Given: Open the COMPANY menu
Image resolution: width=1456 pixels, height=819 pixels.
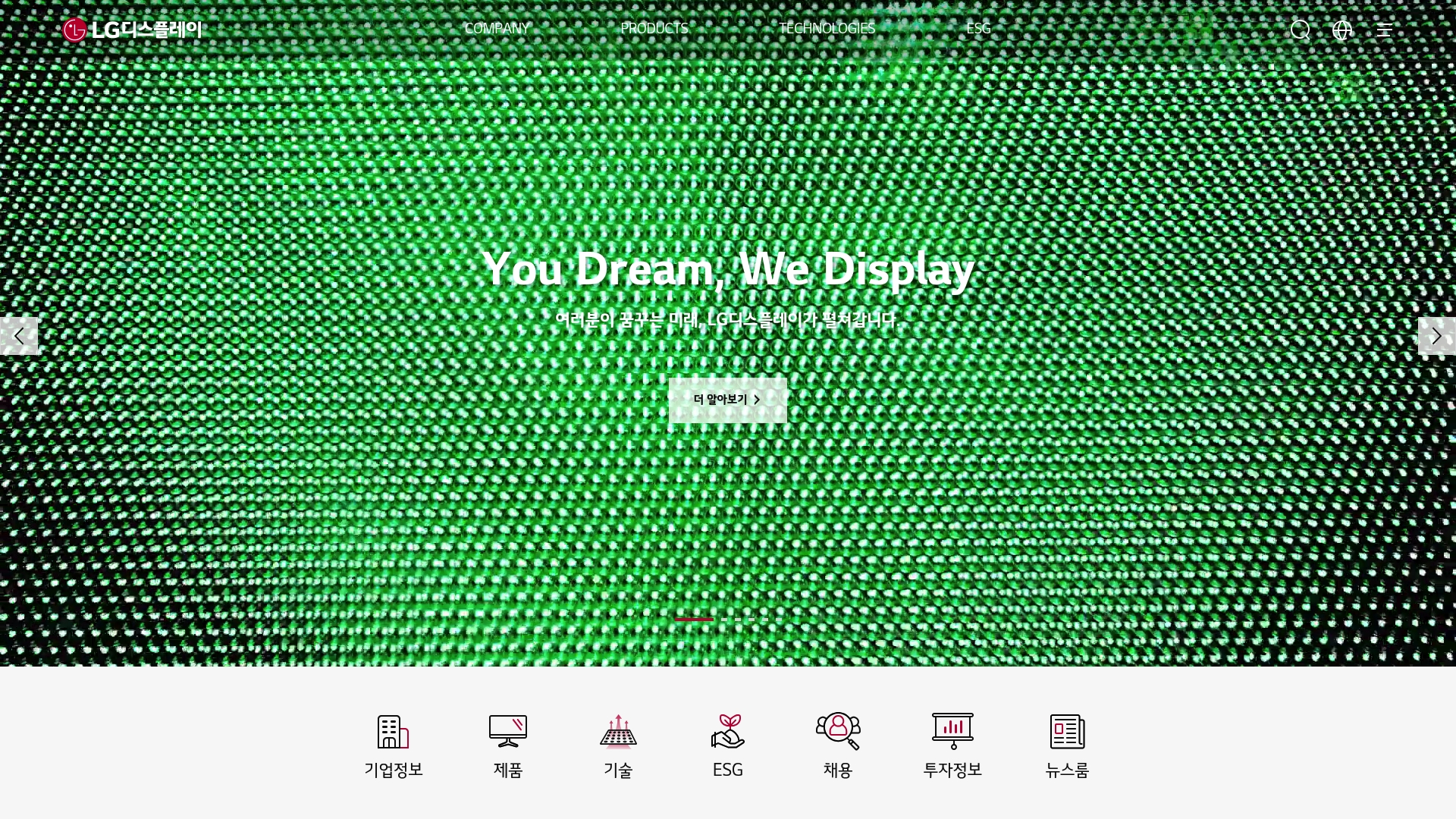Looking at the screenshot, I should 497,29.
